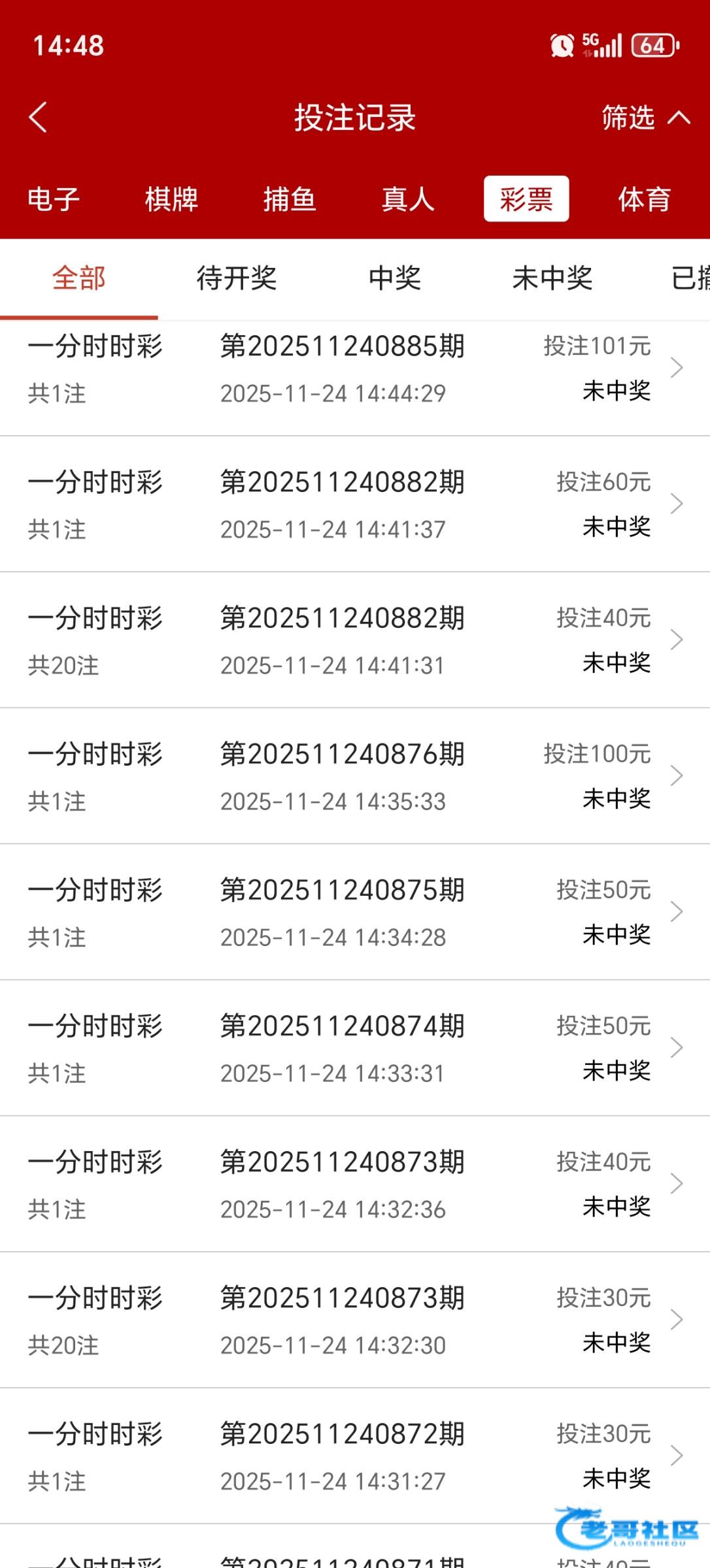Show 待开奖 pending bets
The height and width of the screenshot is (1568, 710).
(237, 278)
